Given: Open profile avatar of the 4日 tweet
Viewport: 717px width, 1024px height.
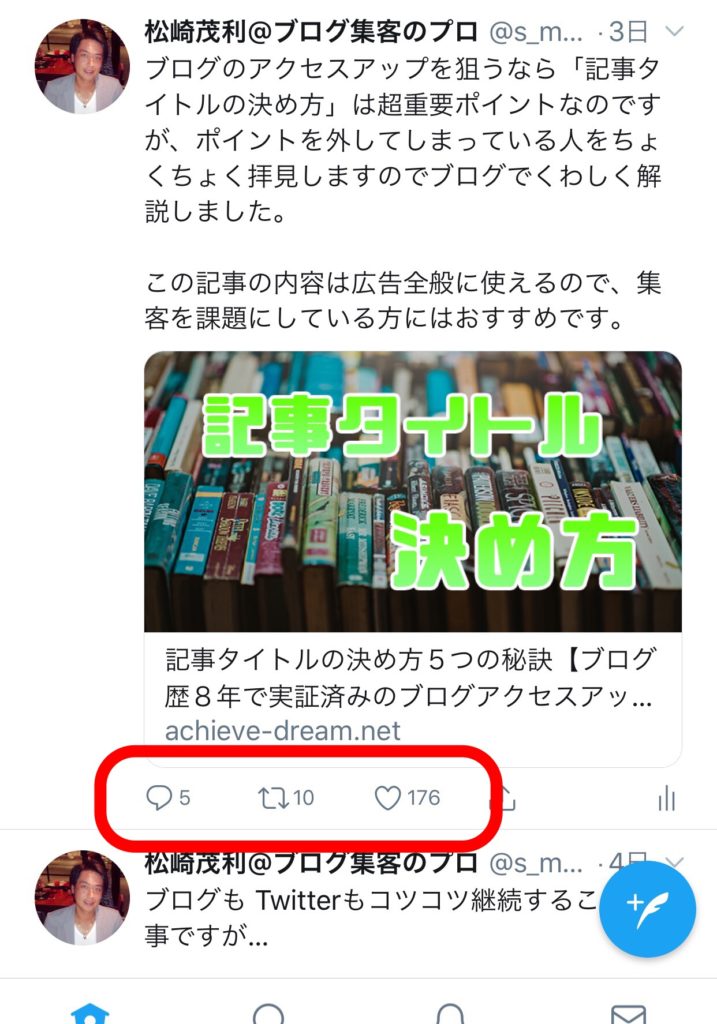Looking at the screenshot, I should point(82,897).
